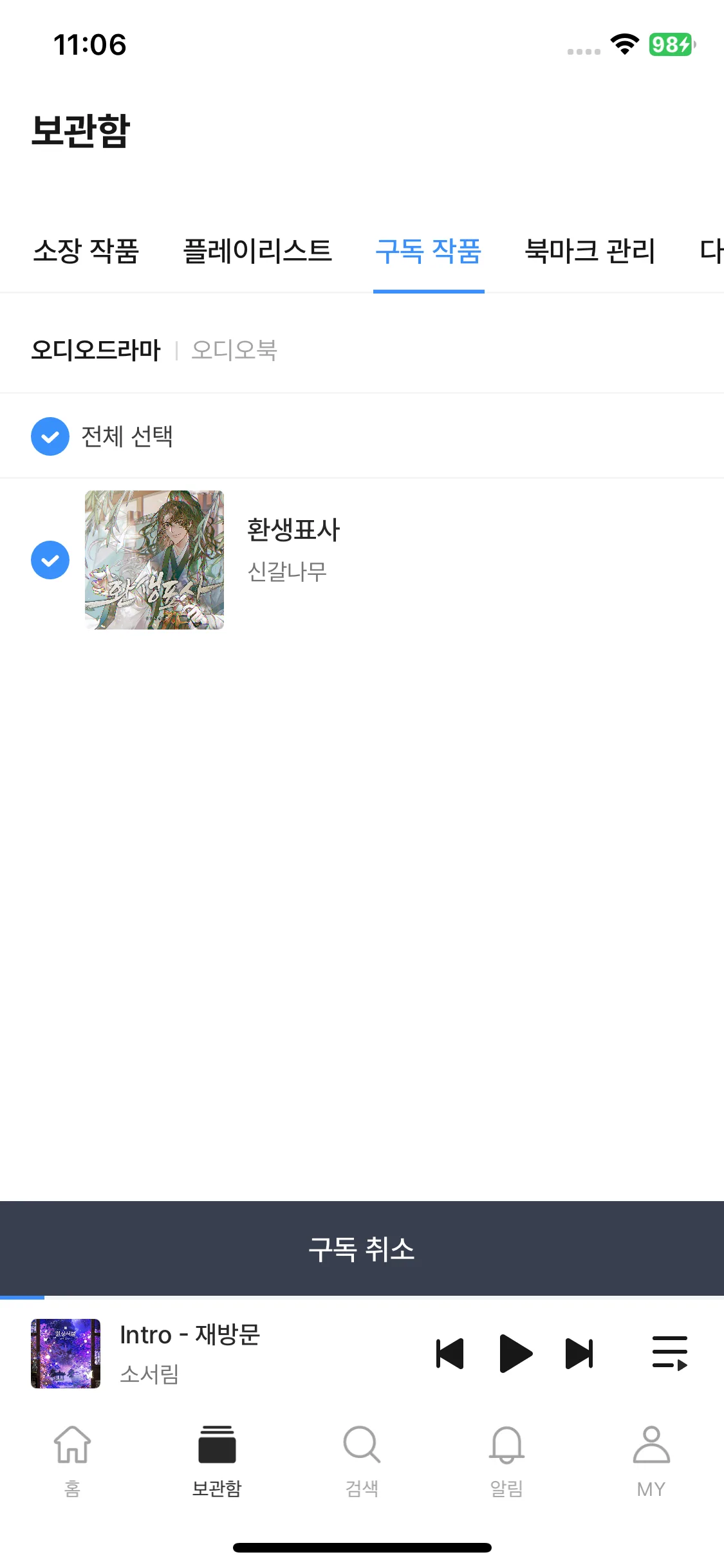Play the current track
Screen dimensions: 724x1568
(515, 1353)
